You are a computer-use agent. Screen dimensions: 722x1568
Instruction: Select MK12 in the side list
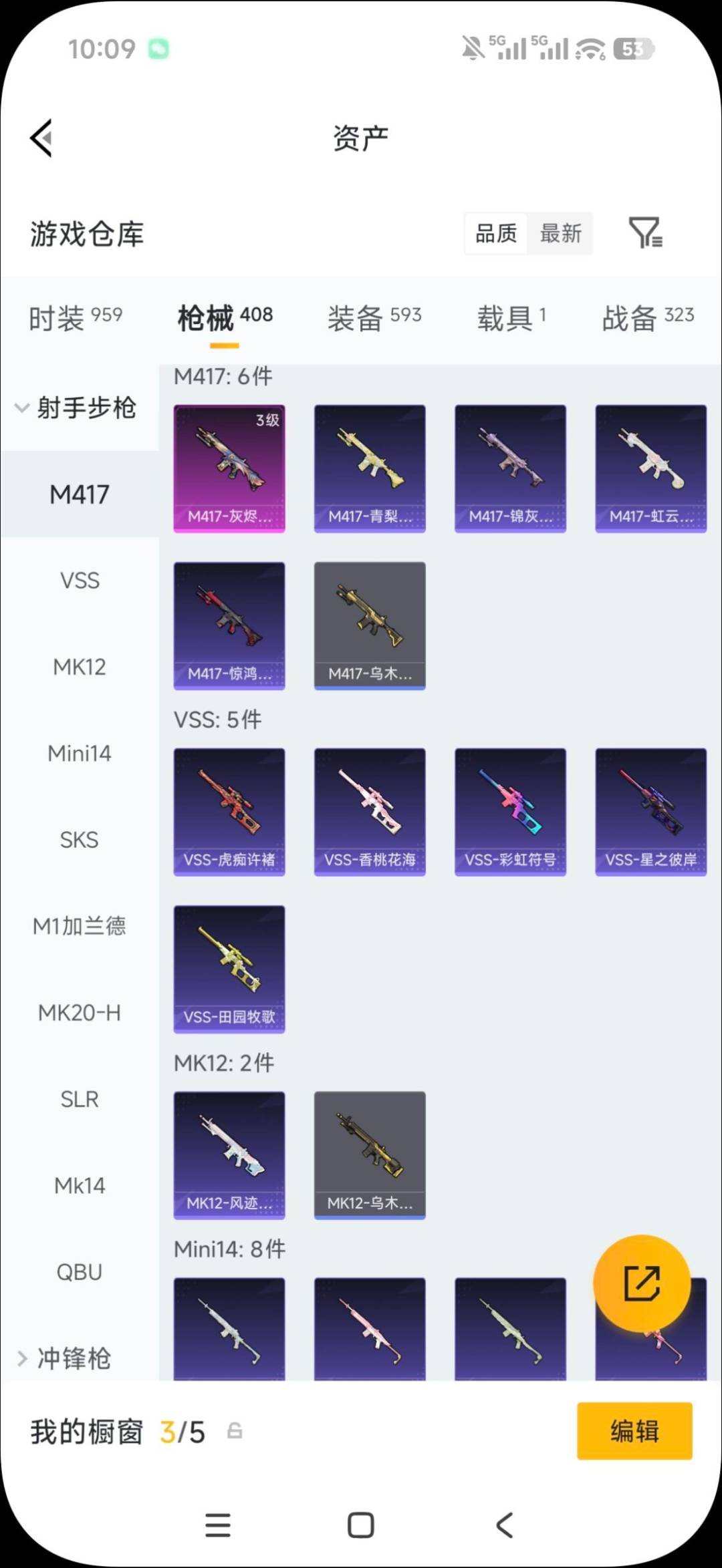80,667
